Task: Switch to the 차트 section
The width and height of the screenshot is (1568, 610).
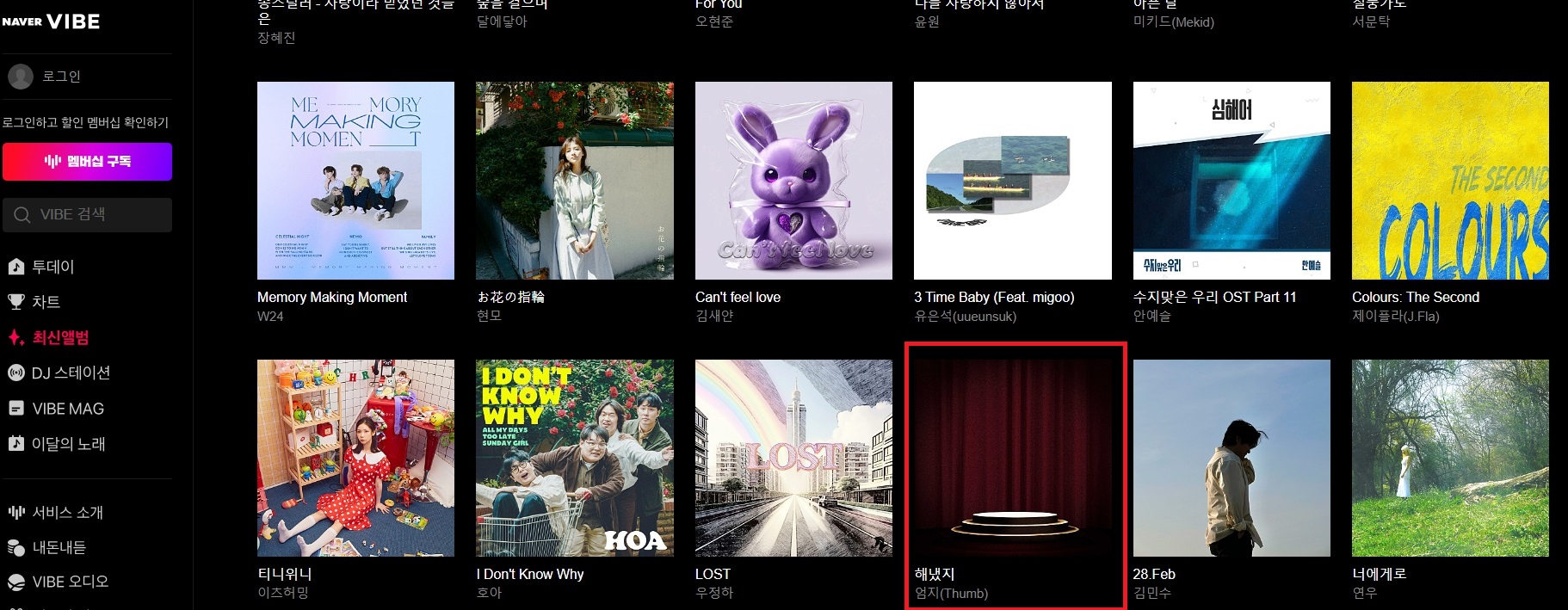Action: click(45, 302)
